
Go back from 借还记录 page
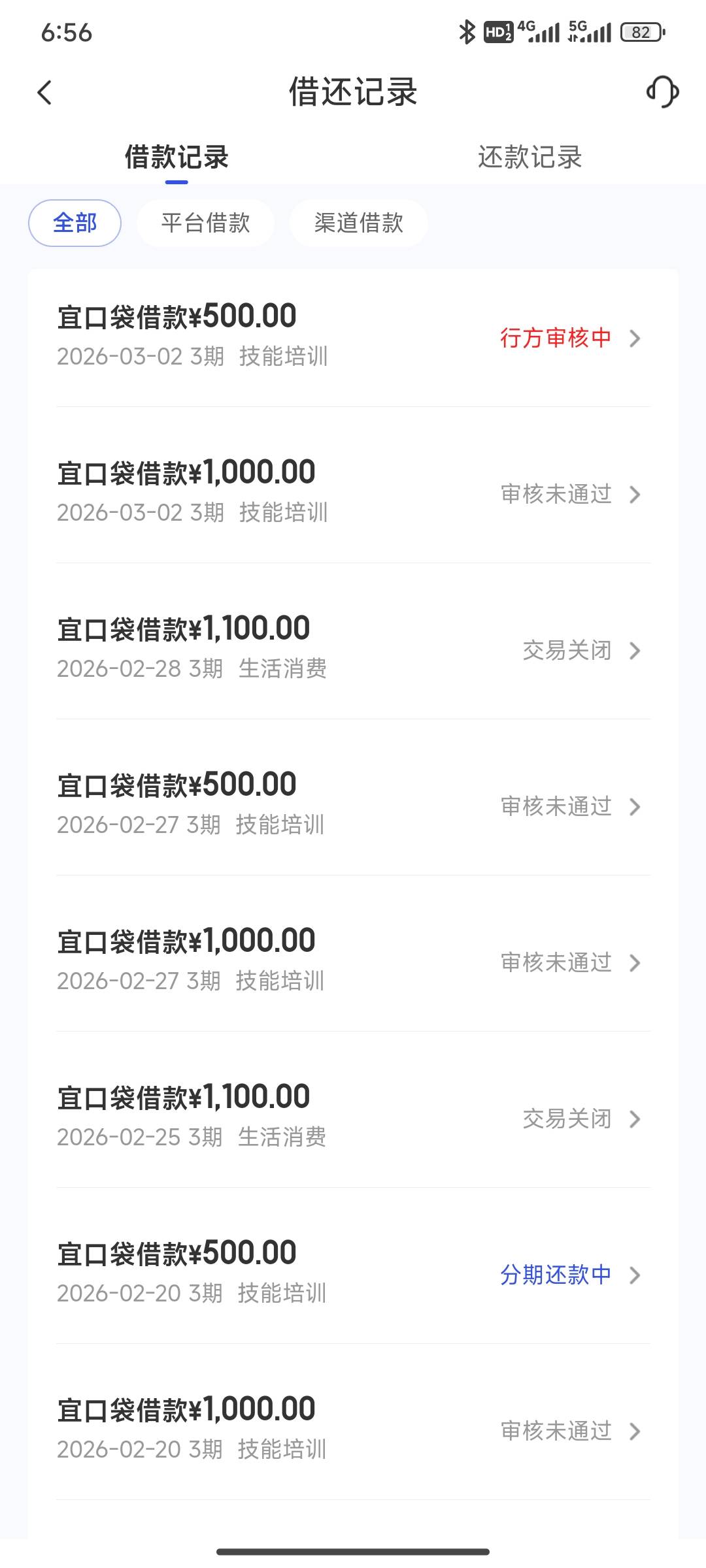pos(44,92)
